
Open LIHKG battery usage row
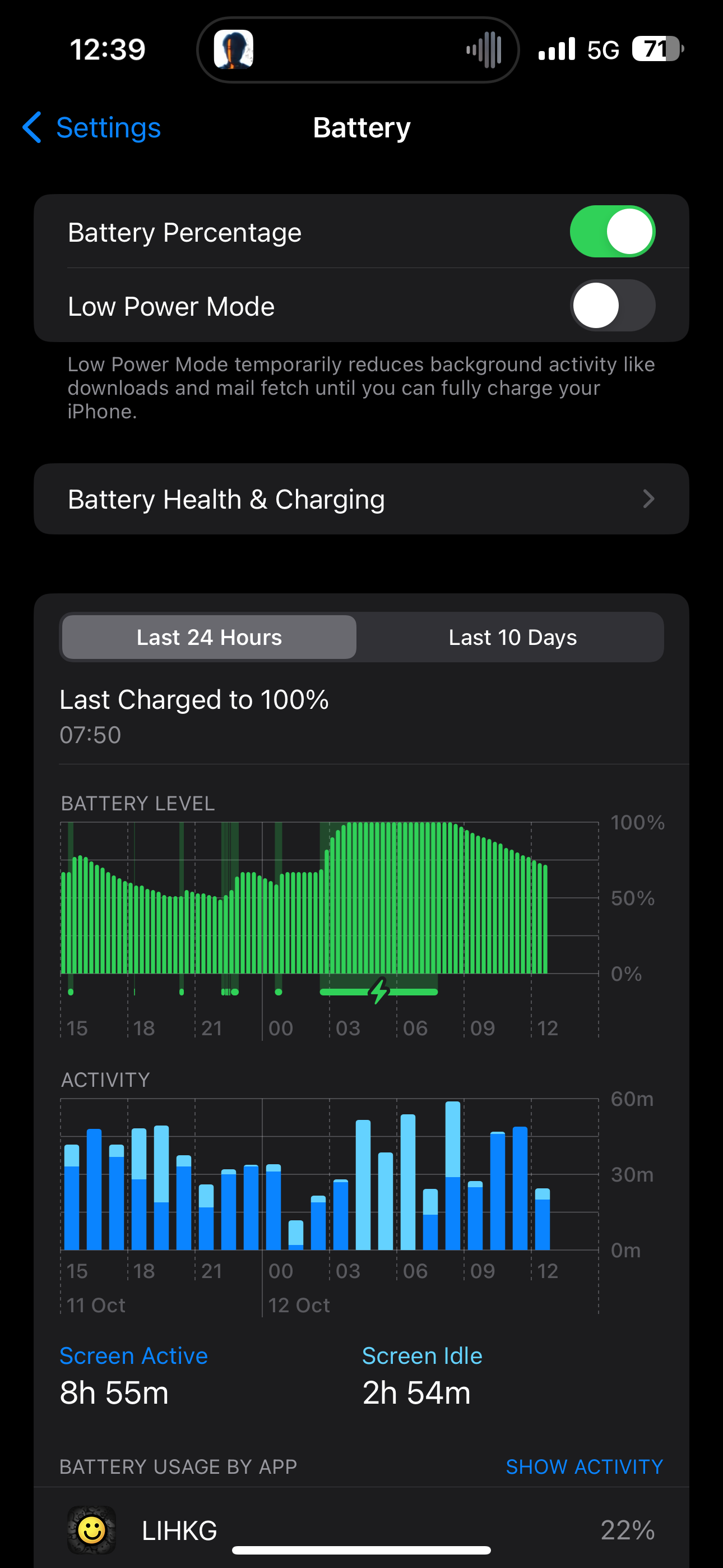[361, 1529]
